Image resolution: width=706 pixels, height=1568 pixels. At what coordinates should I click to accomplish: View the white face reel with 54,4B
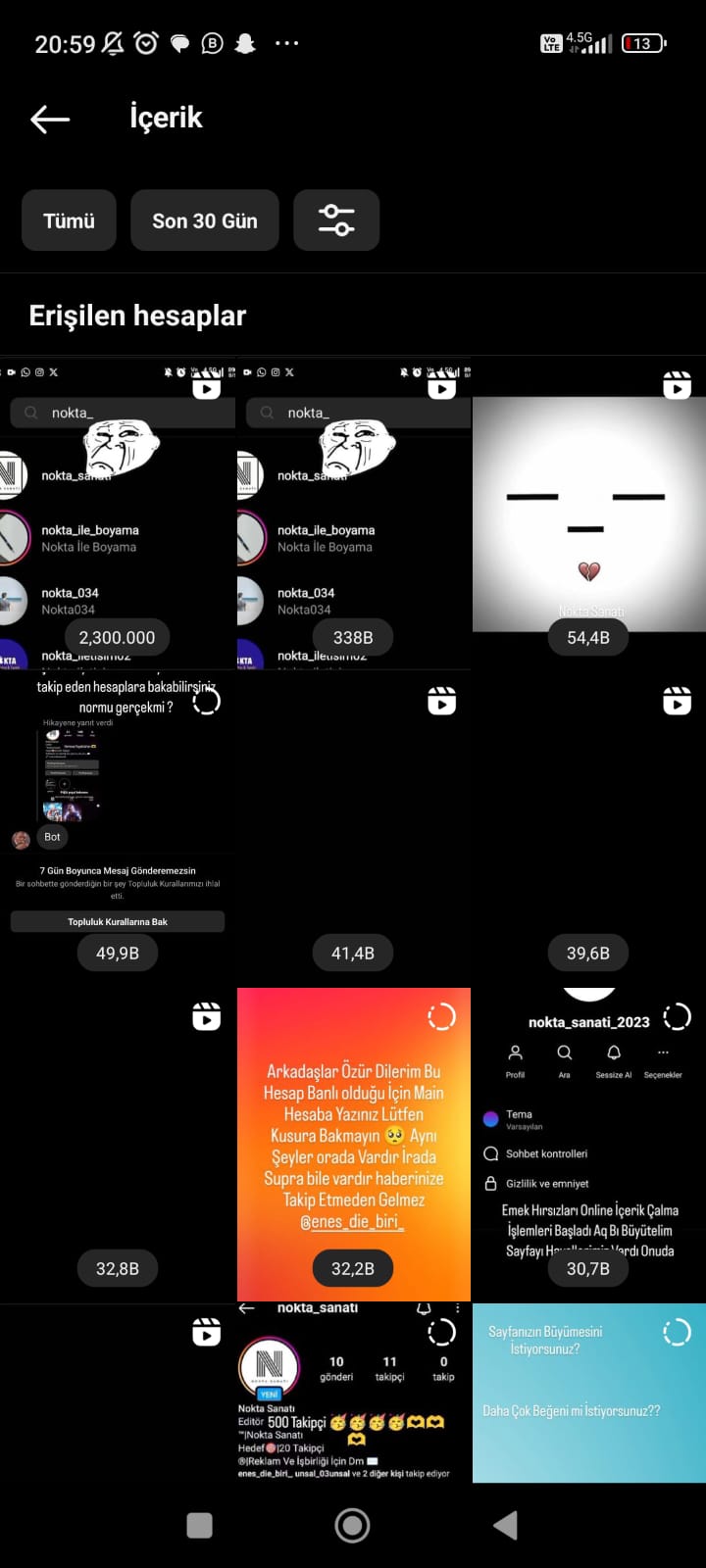tap(589, 513)
